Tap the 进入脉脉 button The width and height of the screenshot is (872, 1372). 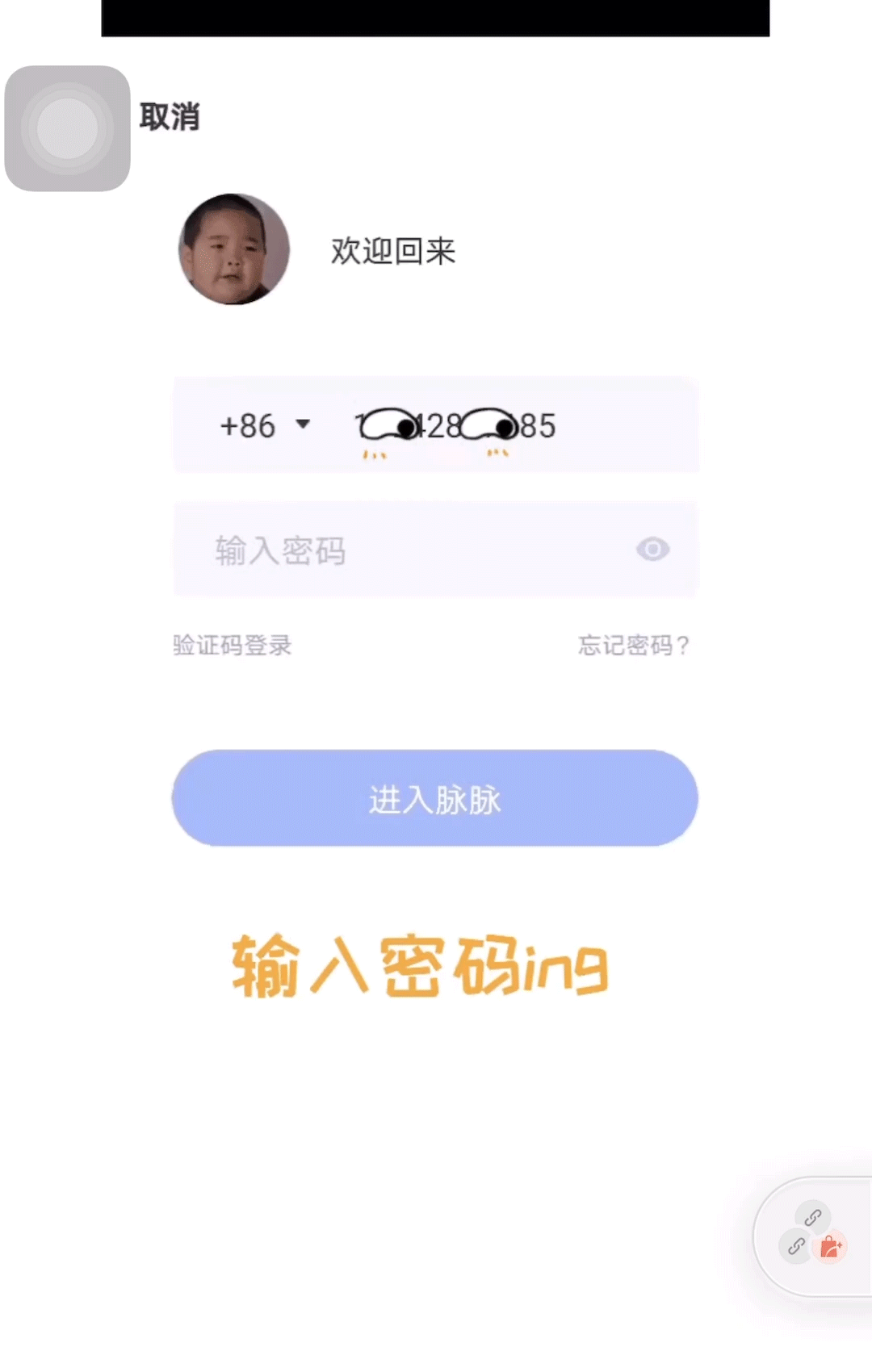coord(435,798)
